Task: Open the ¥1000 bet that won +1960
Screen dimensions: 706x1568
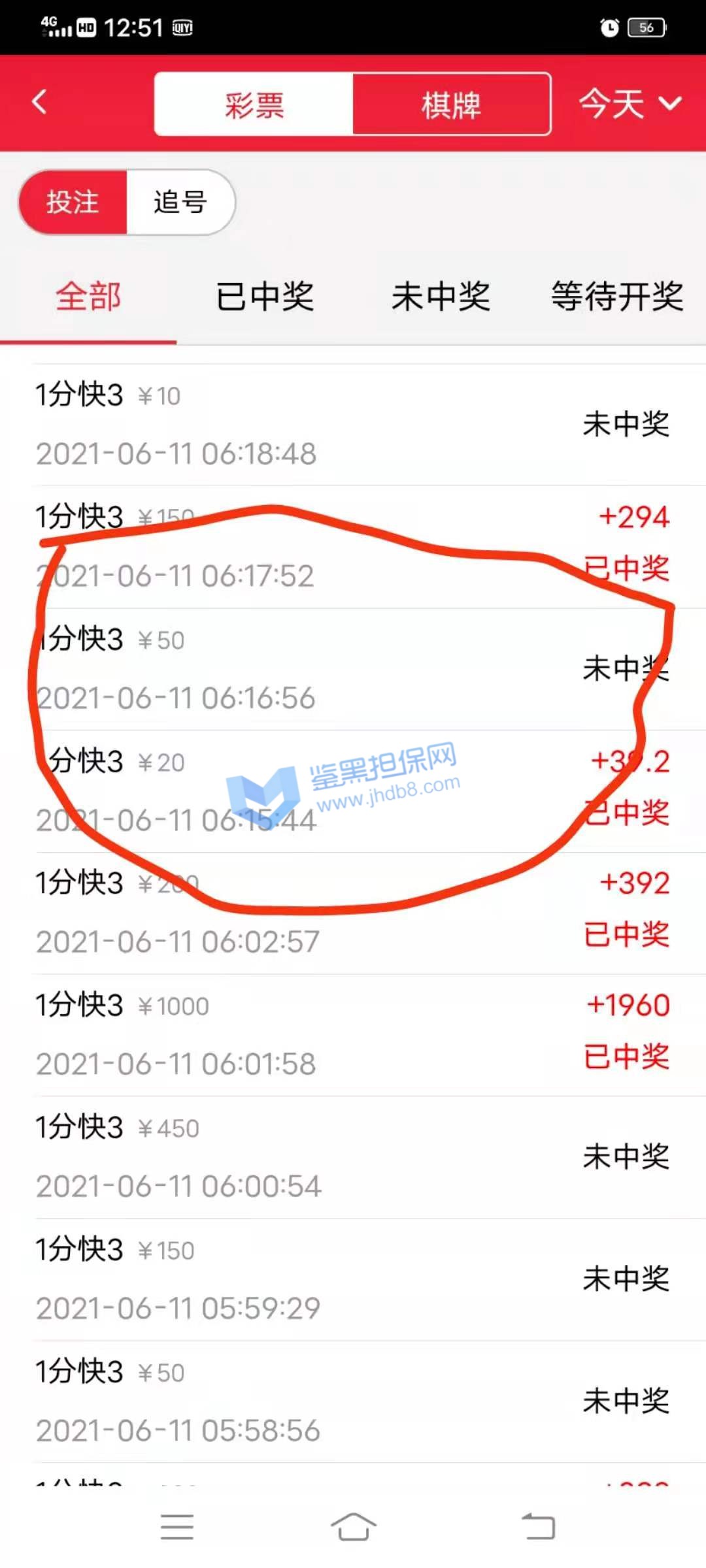Action: point(353,1035)
